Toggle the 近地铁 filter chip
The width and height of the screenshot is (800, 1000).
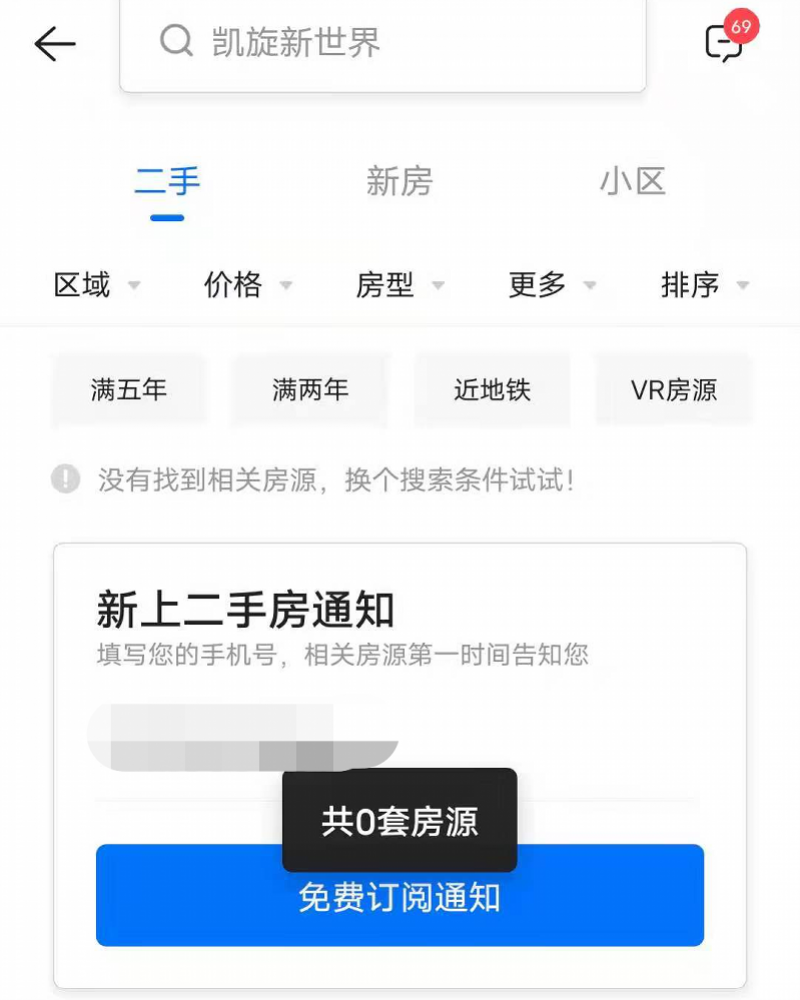(492, 390)
